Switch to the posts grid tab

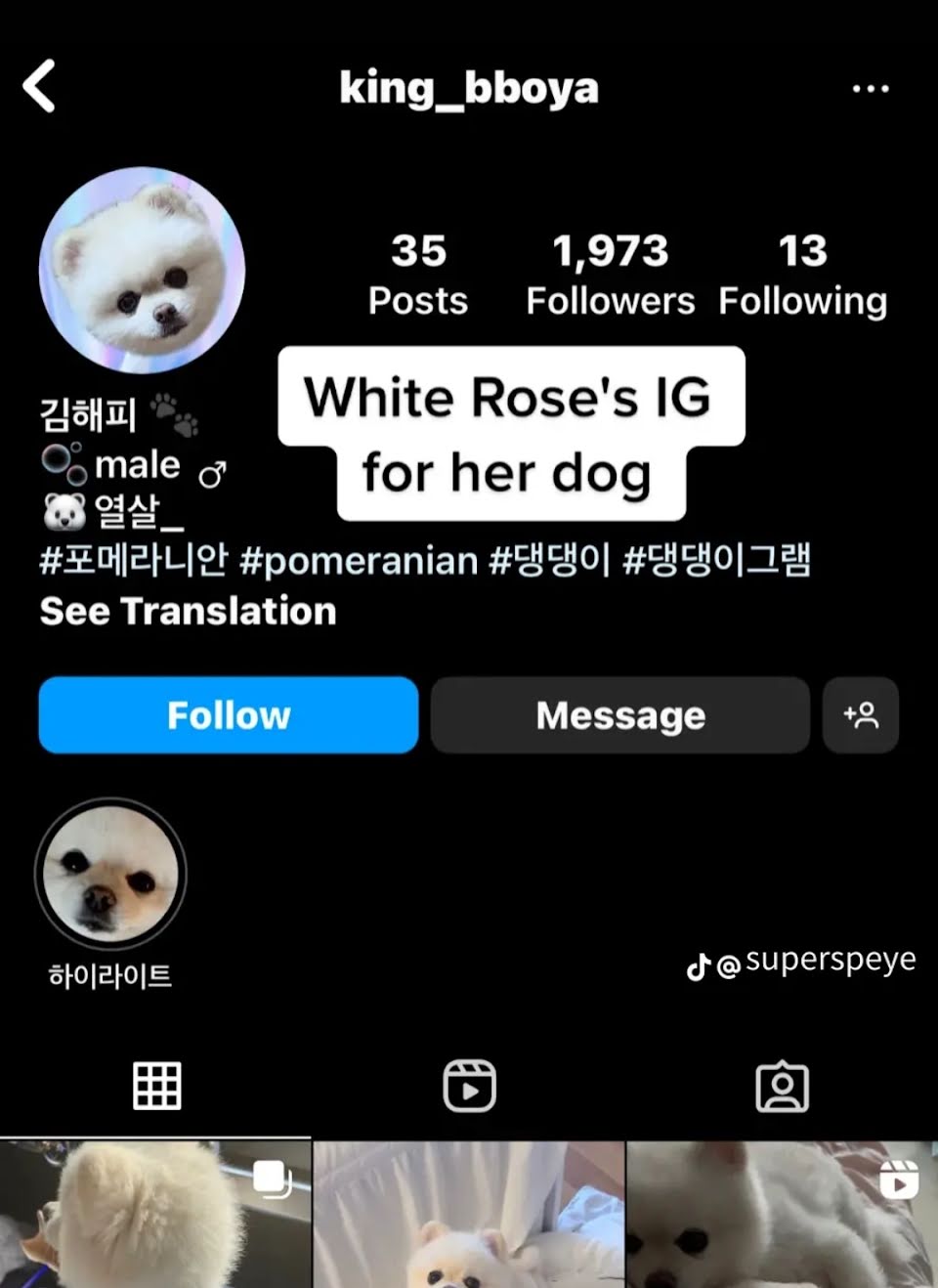click(156, 1086)
